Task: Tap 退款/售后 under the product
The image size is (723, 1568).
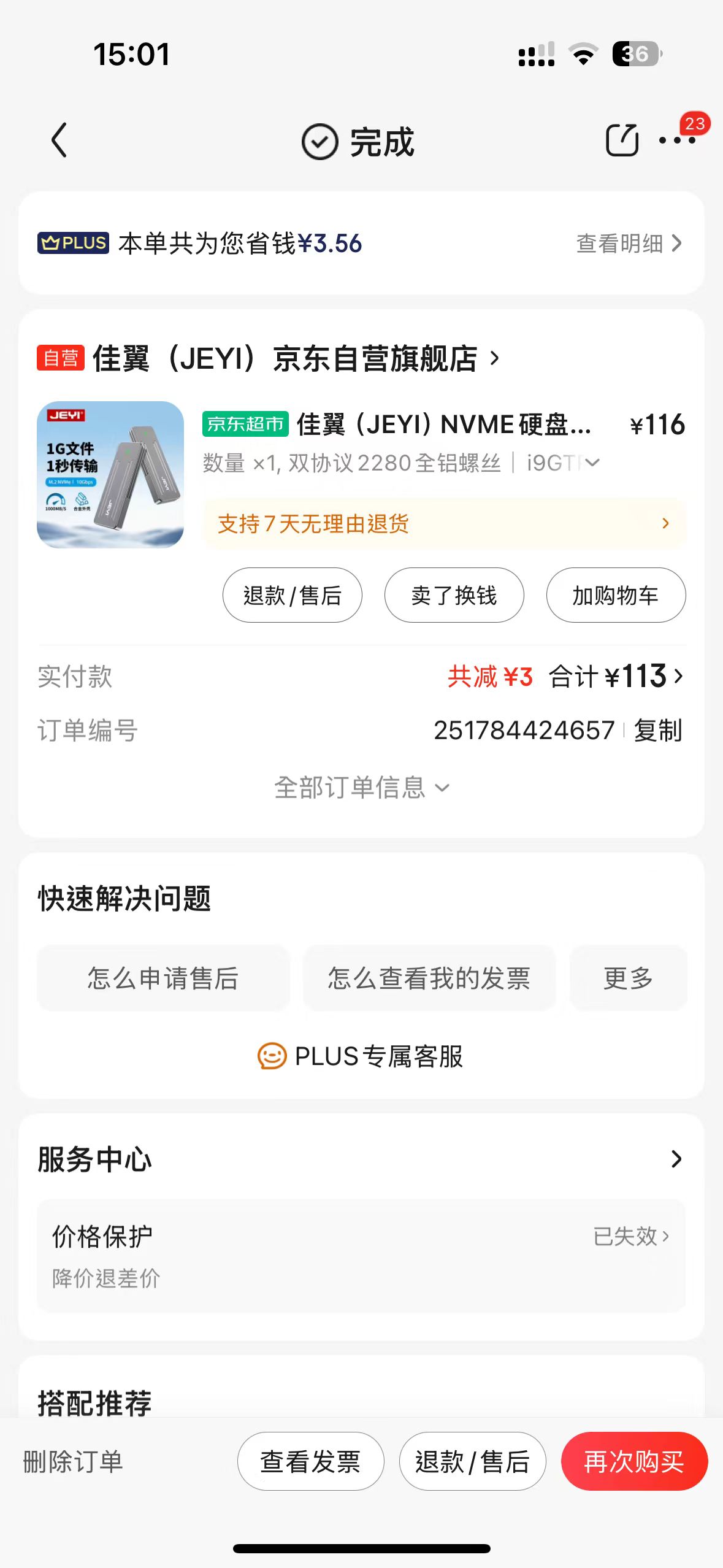Action: pyautogui.click(x=292, y=595)
